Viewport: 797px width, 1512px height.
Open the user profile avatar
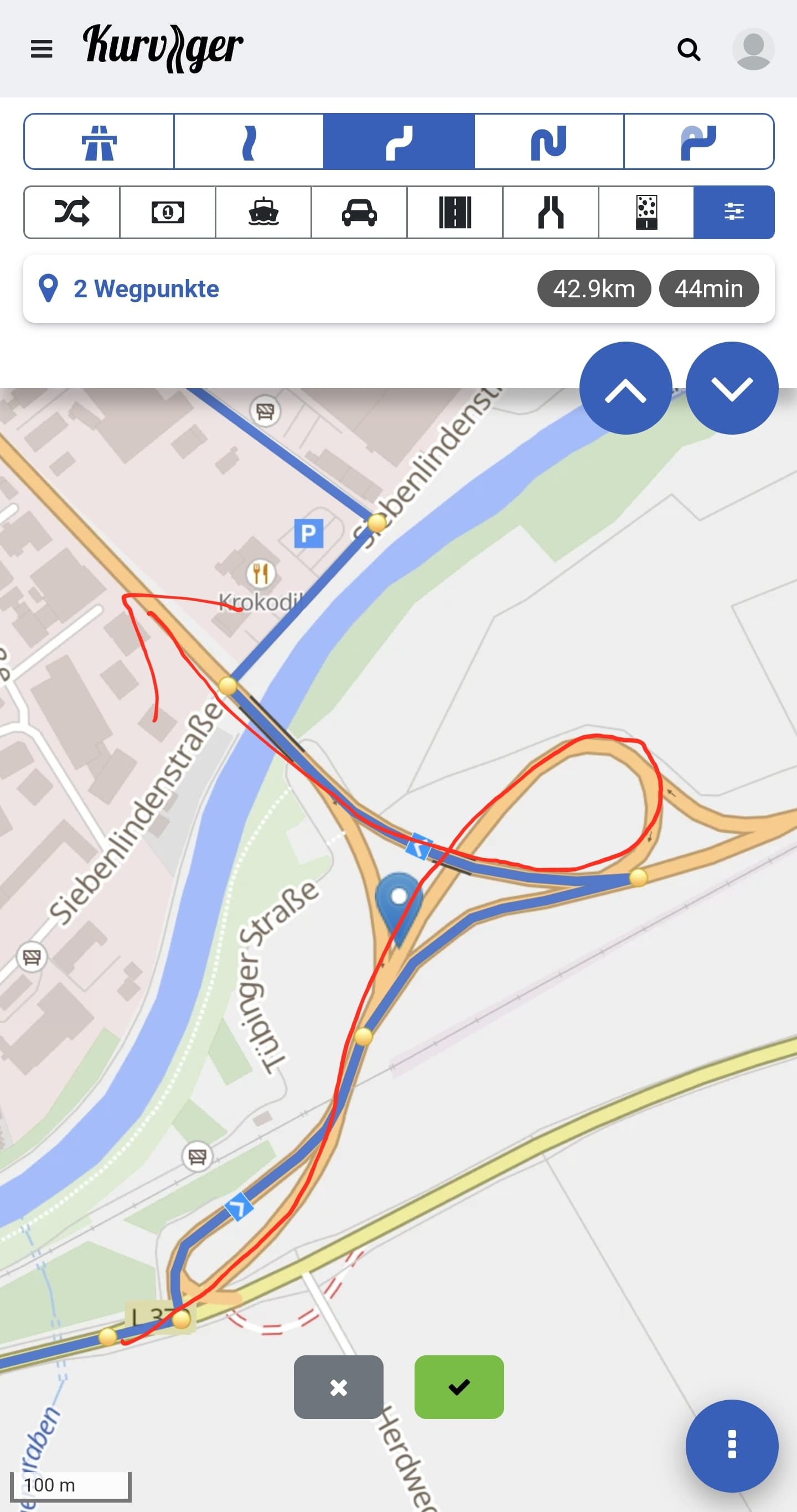click(x=753, y=49)
